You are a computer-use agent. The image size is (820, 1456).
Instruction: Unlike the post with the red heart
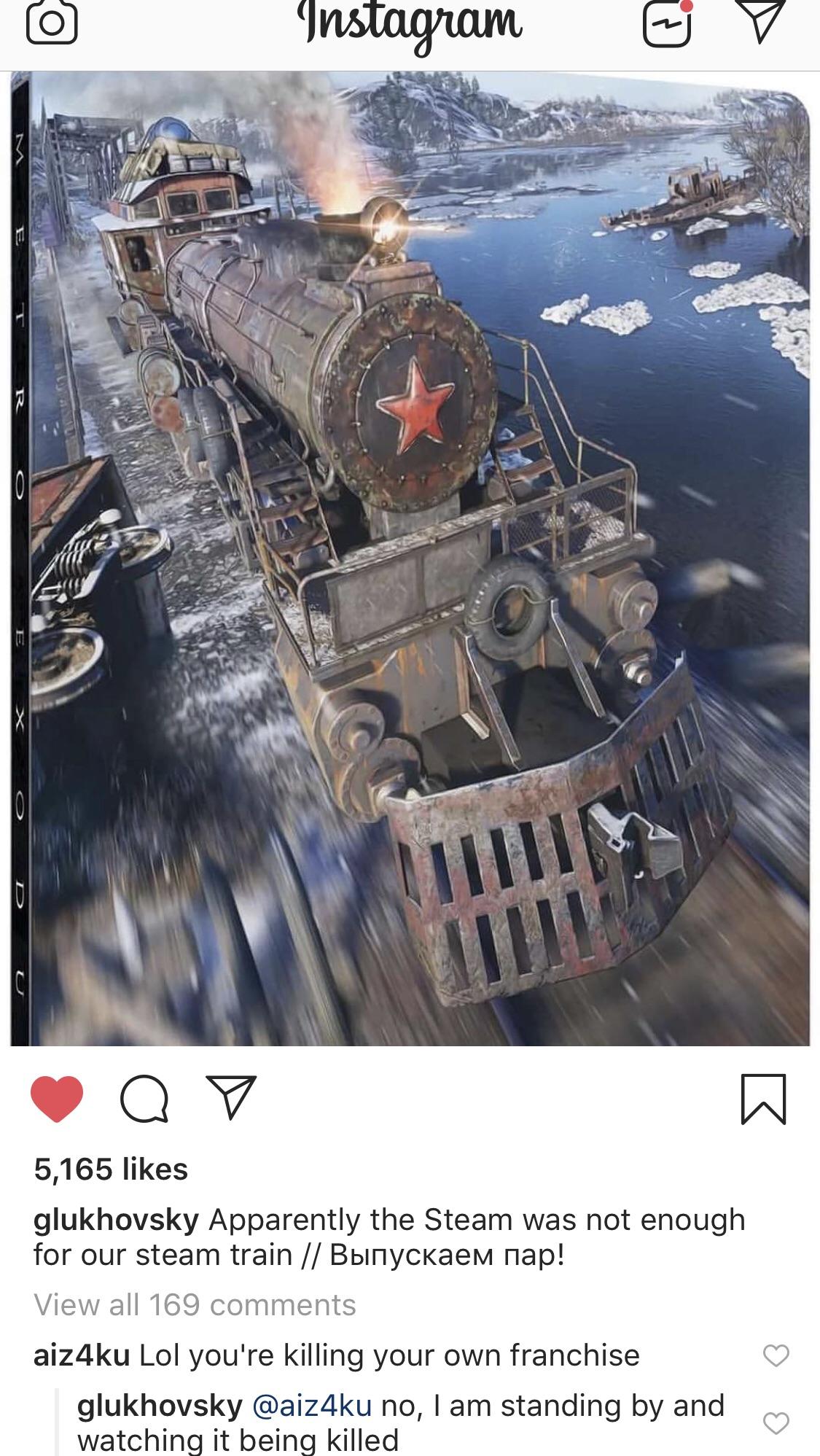pos(57,1099)
